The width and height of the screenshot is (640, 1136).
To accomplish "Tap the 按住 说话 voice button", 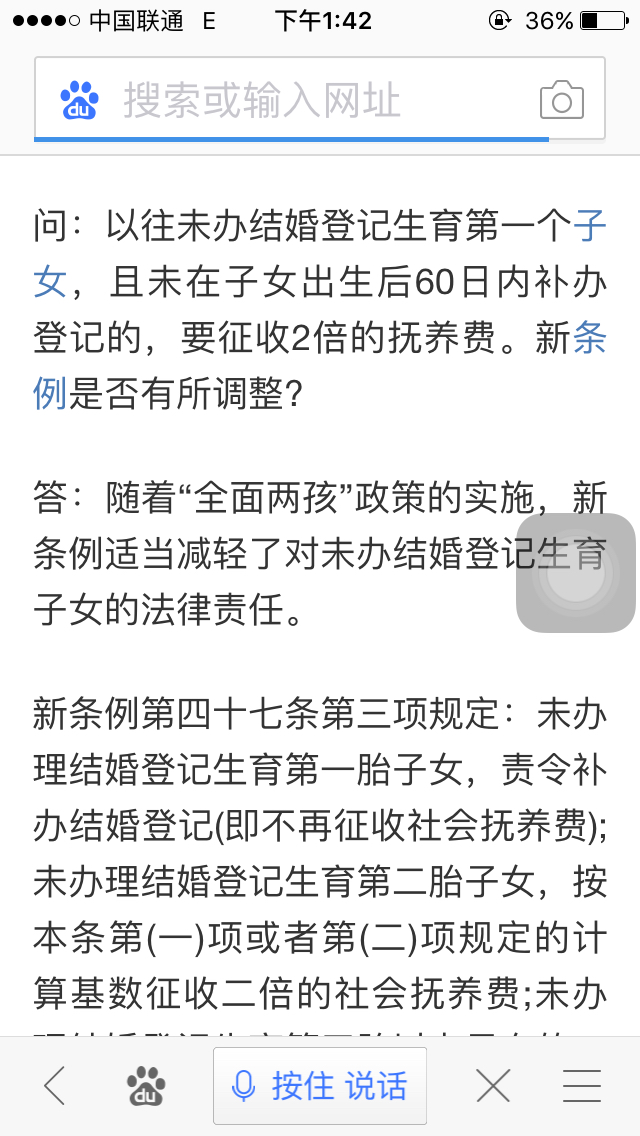I will [x=320, y=1086].
